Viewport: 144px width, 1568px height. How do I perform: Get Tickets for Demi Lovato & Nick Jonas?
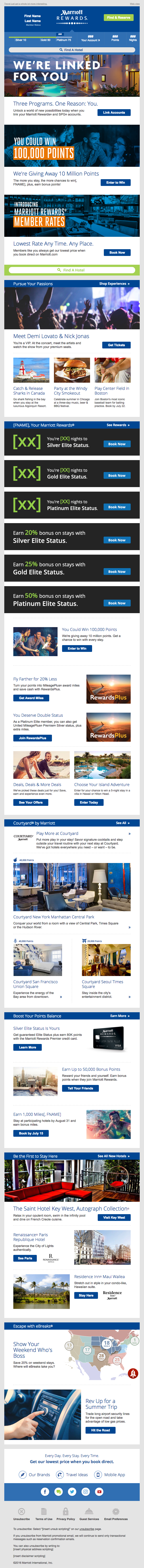tap(116, 345)
